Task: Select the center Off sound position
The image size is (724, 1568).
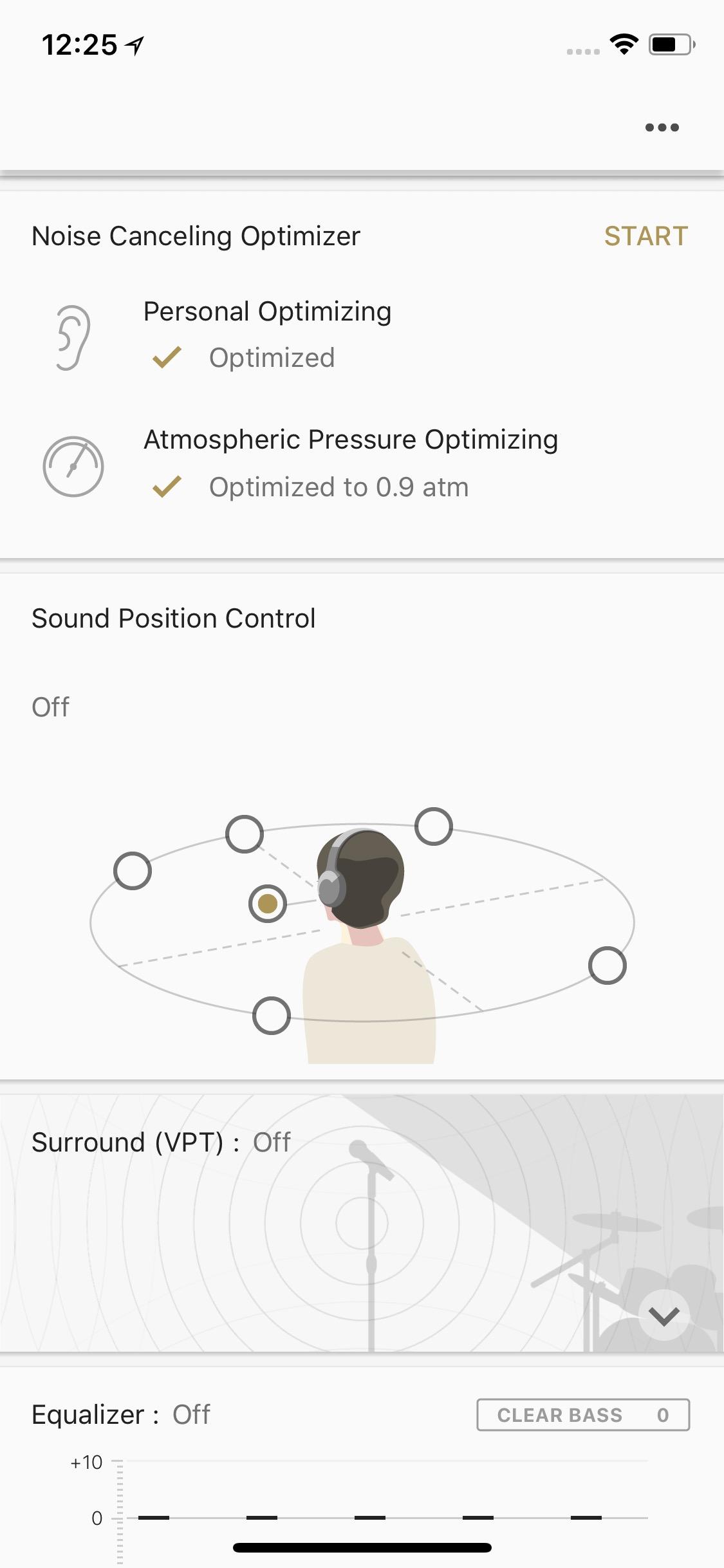Action: 268,904
